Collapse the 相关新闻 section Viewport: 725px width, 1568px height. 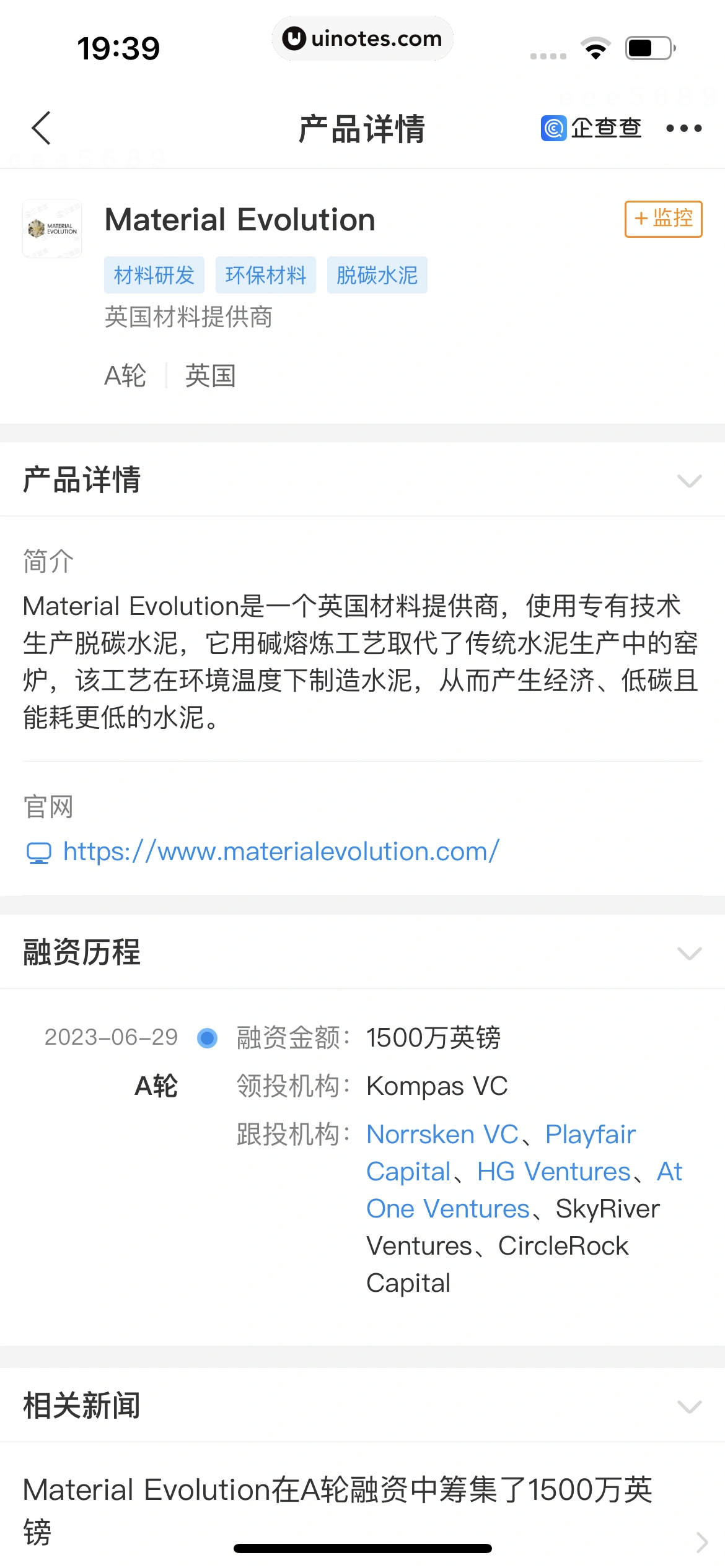pyautogui.click(x=689, y=1406)
